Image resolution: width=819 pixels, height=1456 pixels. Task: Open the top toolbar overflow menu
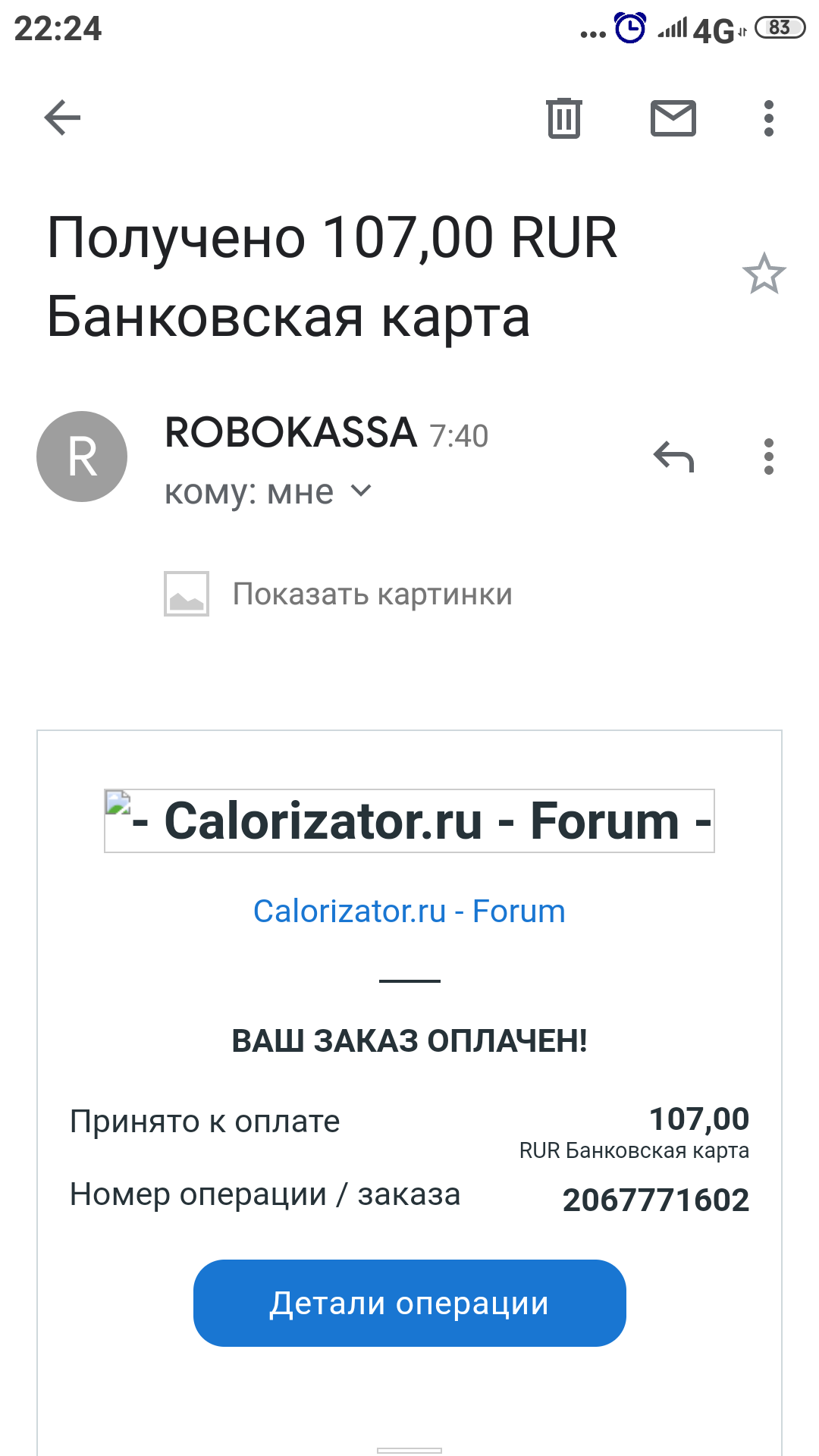coord(768,118)
